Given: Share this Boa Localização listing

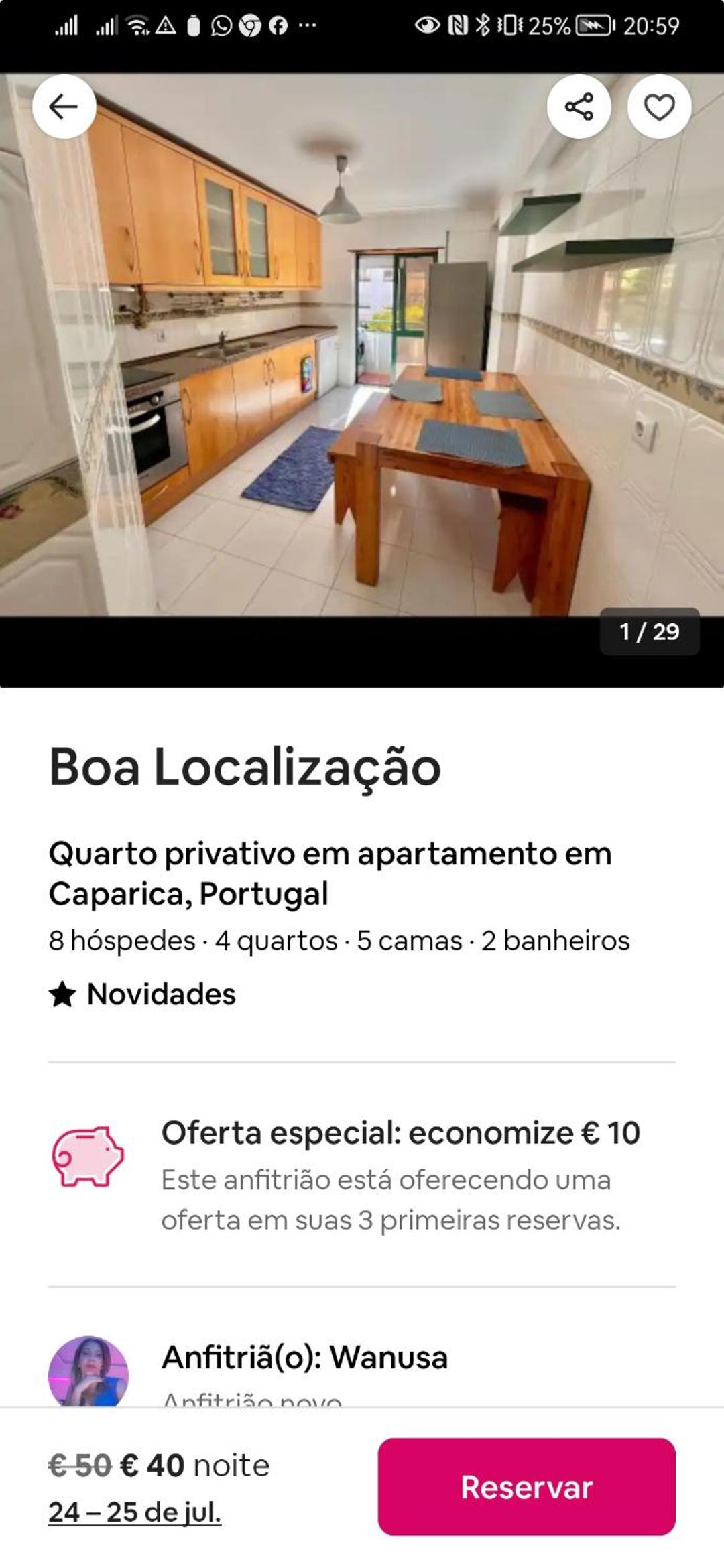Looking at the screenshot, I should tap(579, 107).
